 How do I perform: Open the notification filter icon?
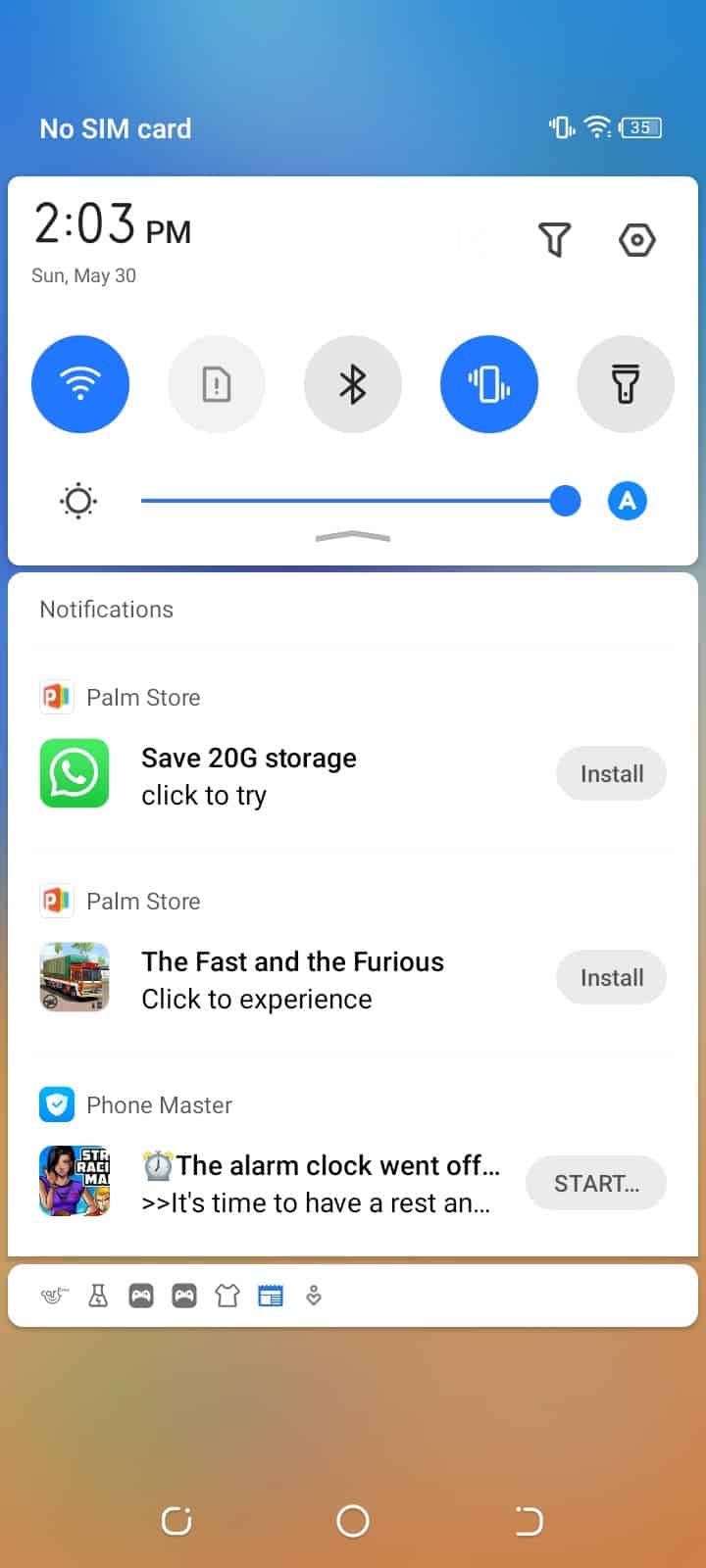click(x=554, y=239)
